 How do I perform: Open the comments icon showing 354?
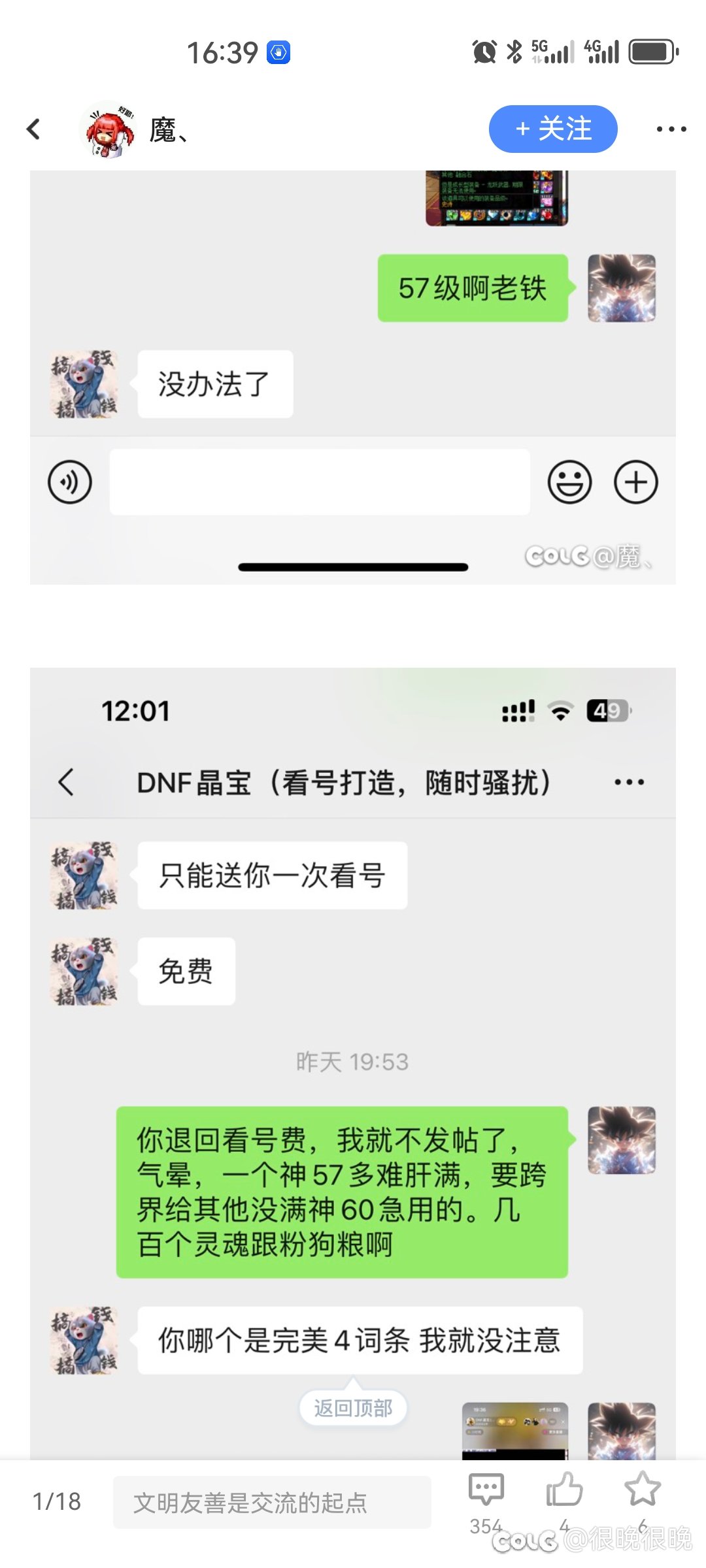pyautogui.click(x=486, y=1490)
